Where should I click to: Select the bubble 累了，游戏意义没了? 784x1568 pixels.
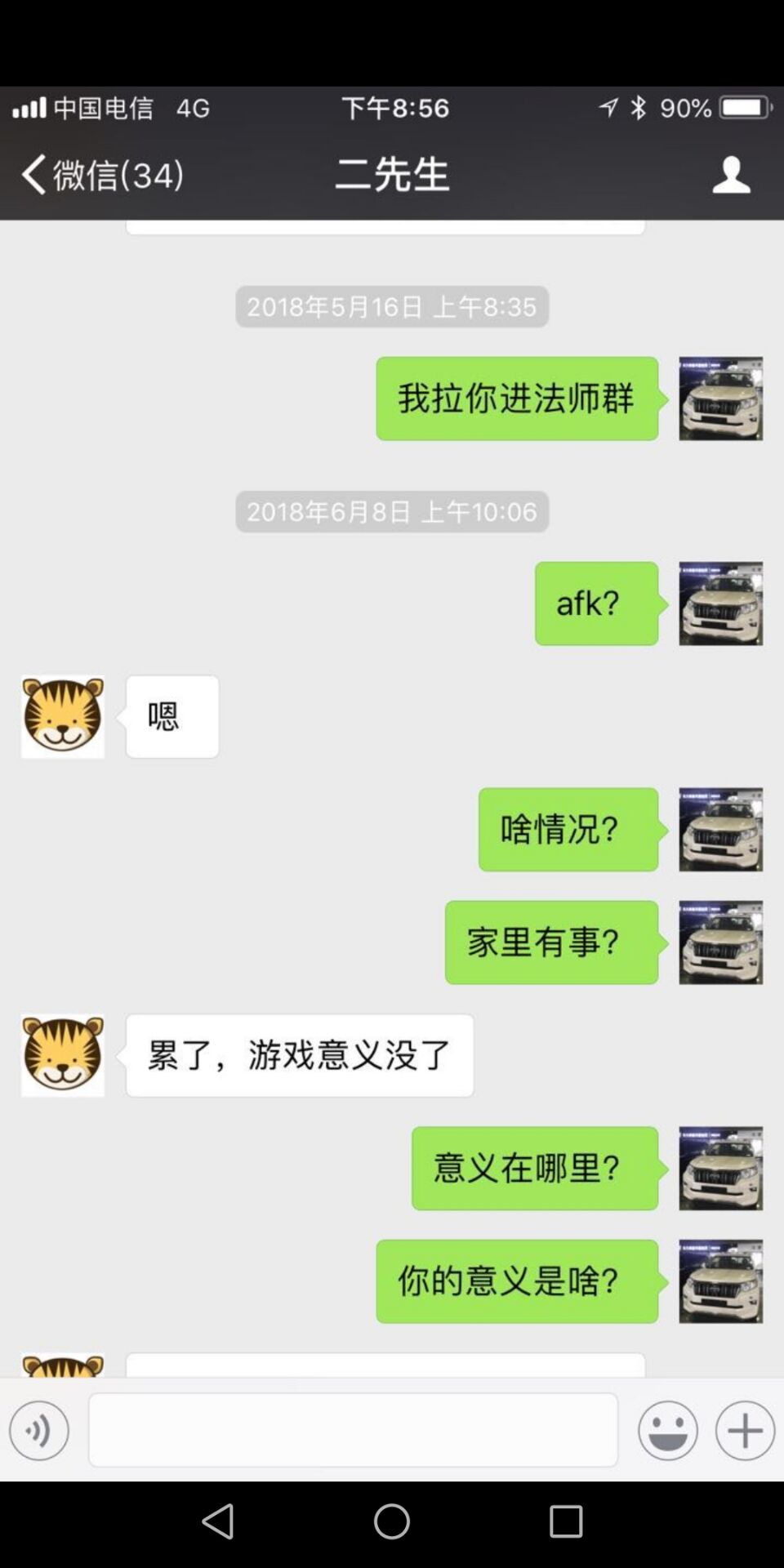(x=298, y=1055)
